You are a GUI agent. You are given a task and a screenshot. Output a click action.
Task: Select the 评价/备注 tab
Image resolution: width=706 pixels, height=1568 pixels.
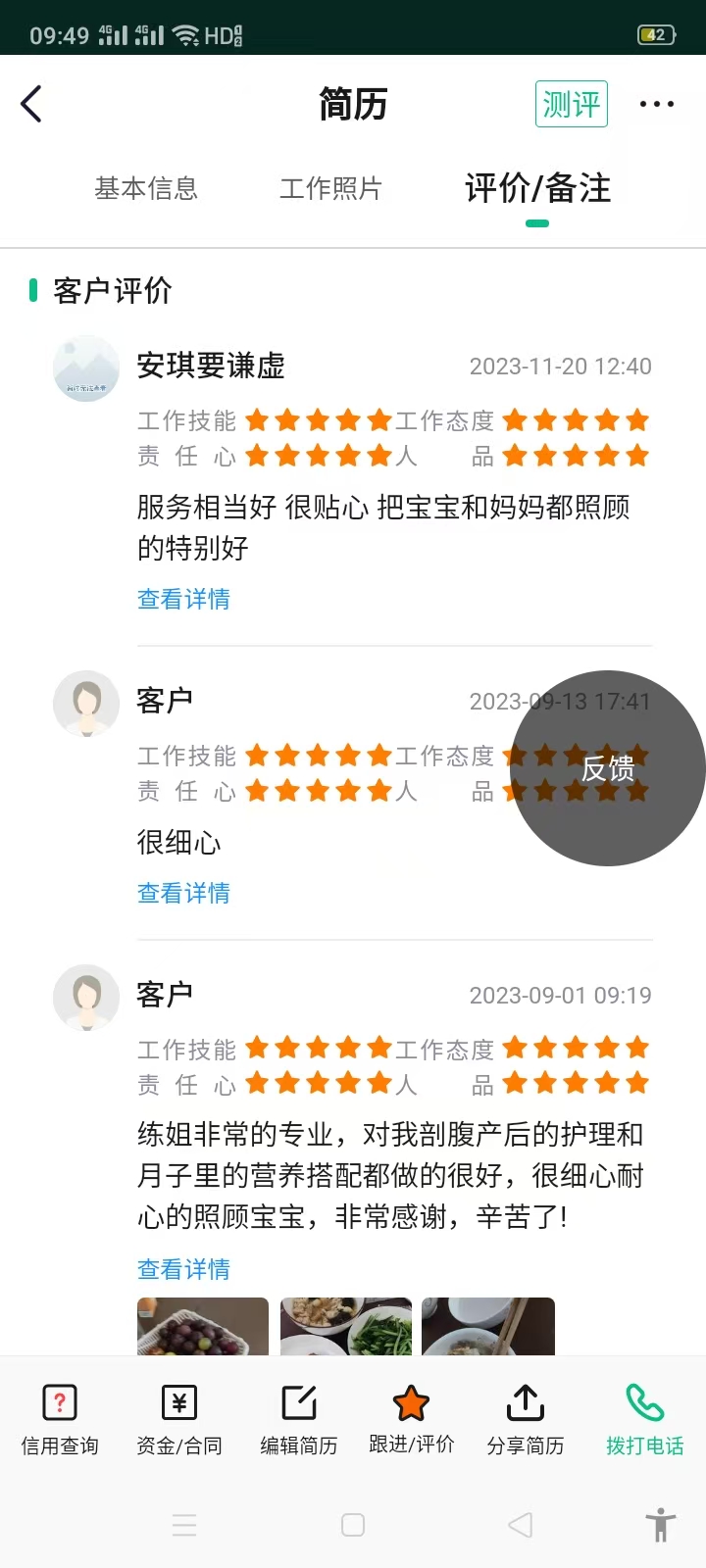click(537, 188)
